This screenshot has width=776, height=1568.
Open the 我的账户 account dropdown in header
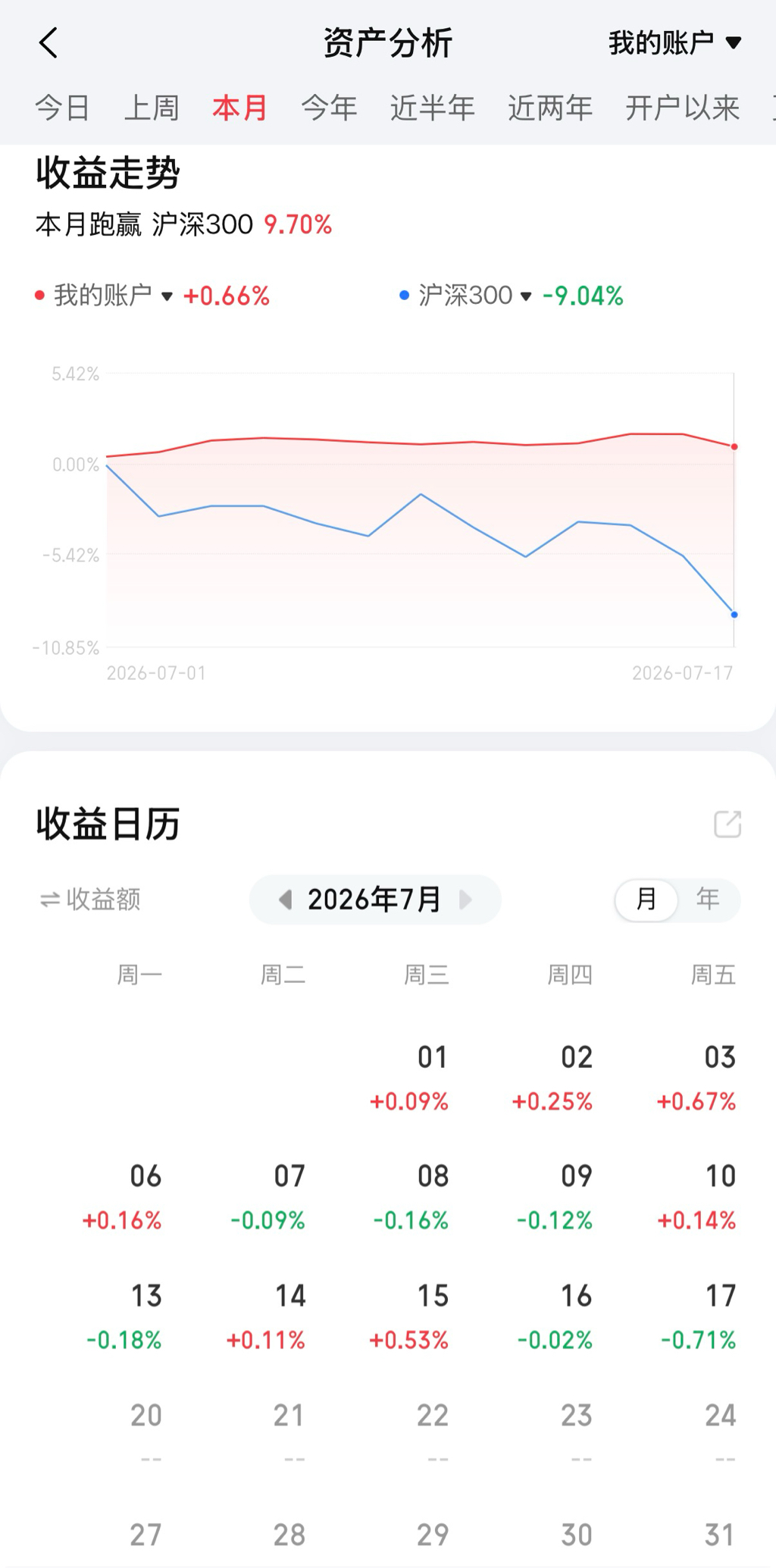[674, 43]
